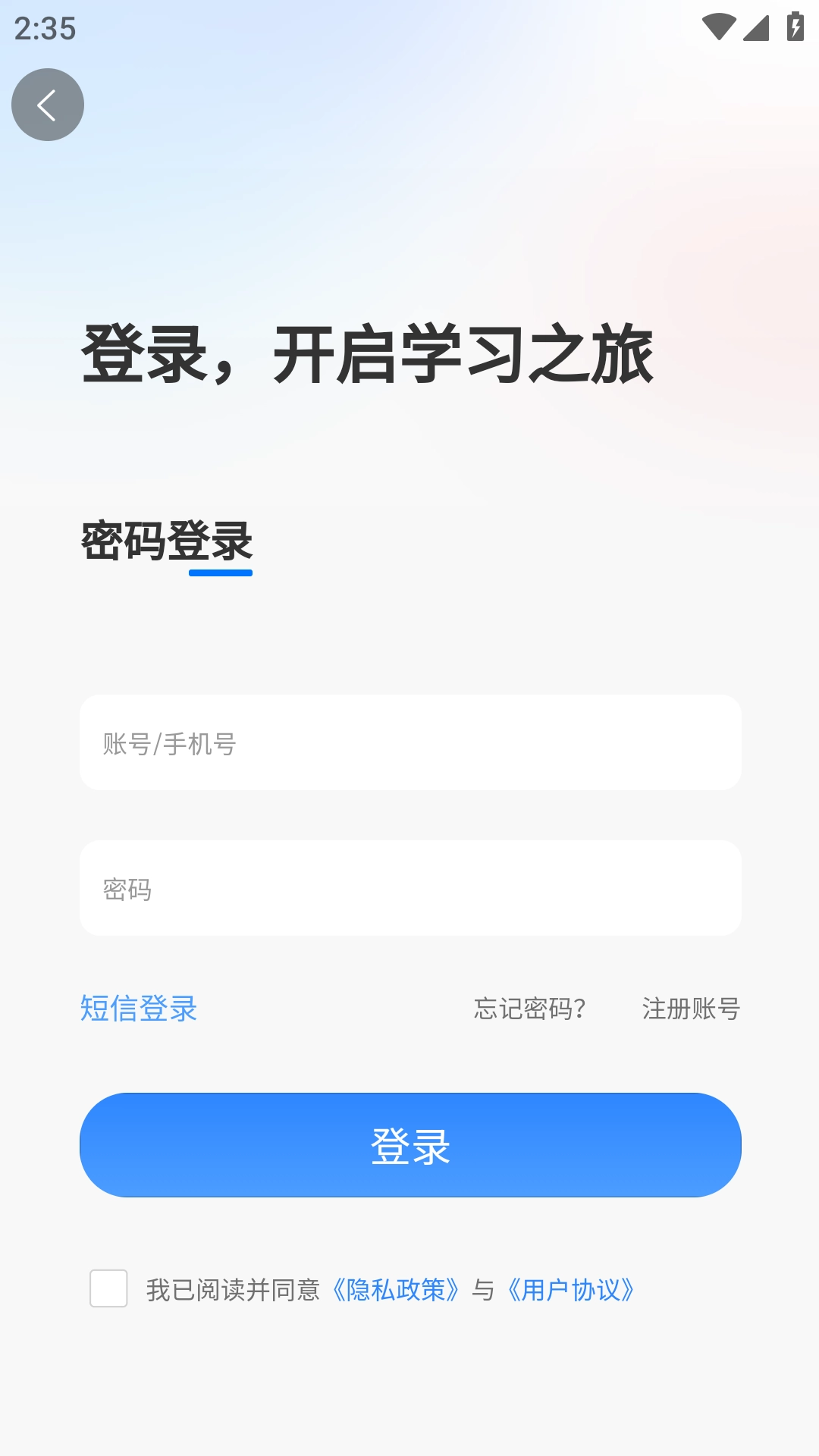Check the agreement checkbox
Screen dimensions: 819x1456
coord(108,1288)
